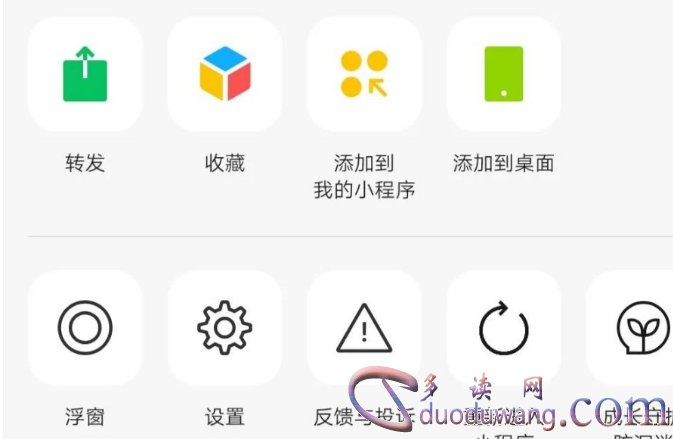Select 添加到我的小程序

tap(364, 75)
